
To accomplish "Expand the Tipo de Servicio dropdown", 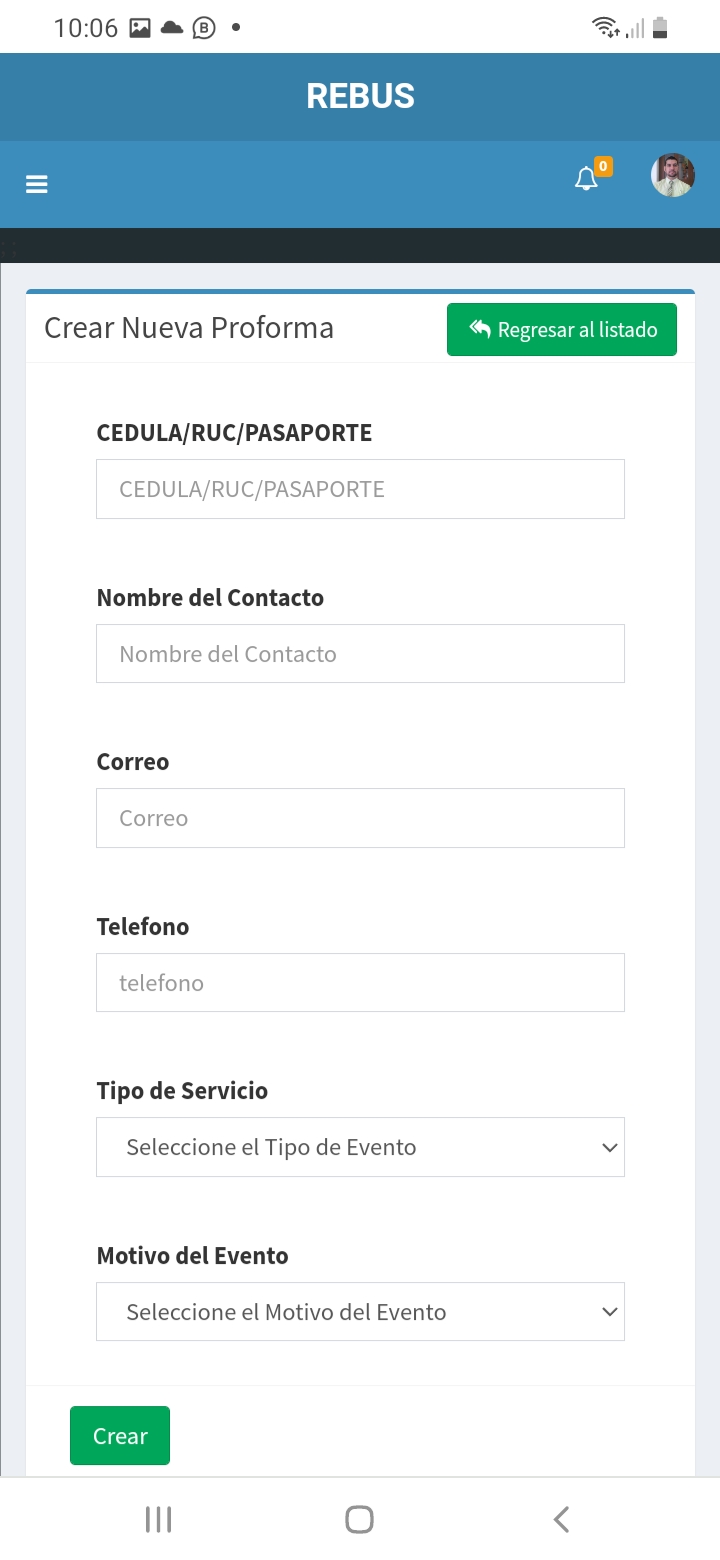I will 360,1147.
